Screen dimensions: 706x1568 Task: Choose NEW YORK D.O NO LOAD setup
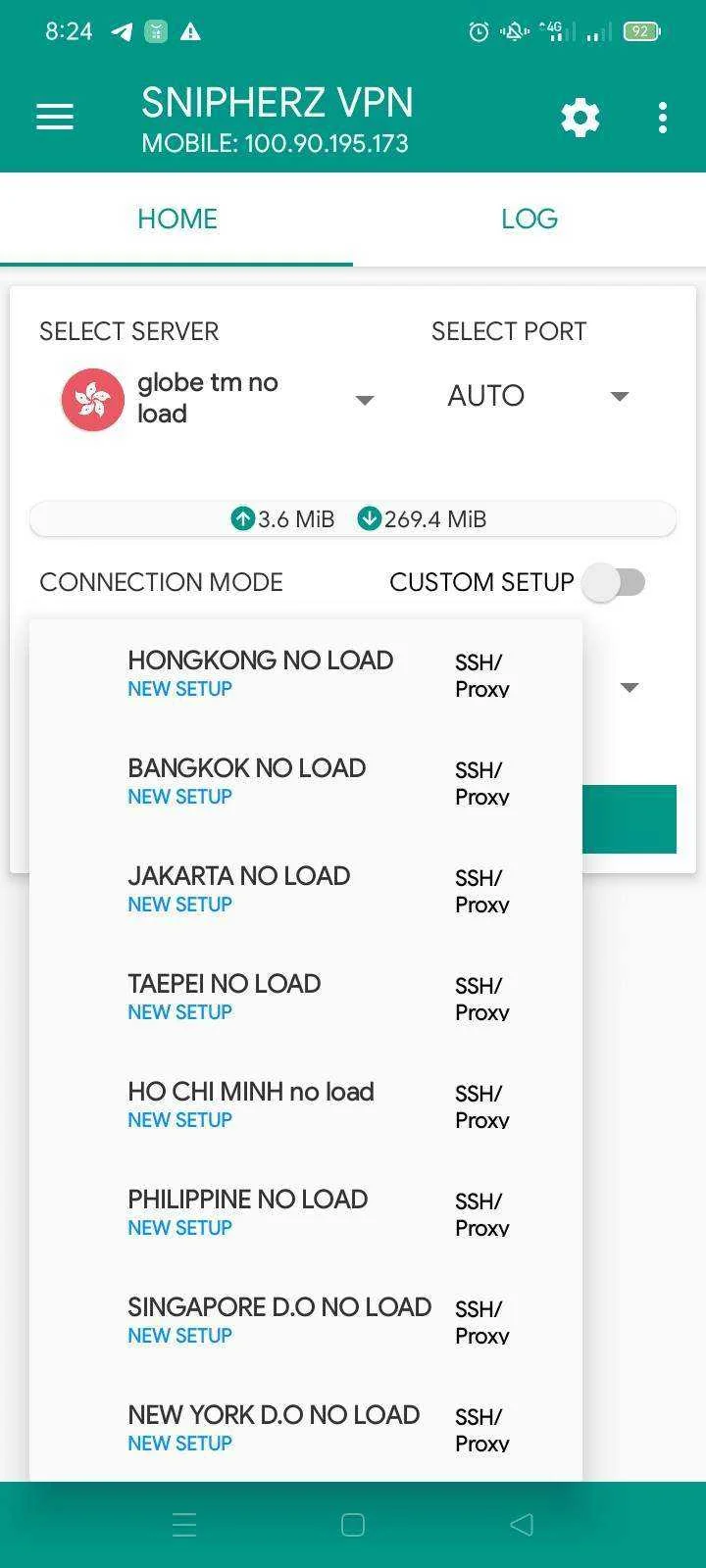[x=306, y=1428]
